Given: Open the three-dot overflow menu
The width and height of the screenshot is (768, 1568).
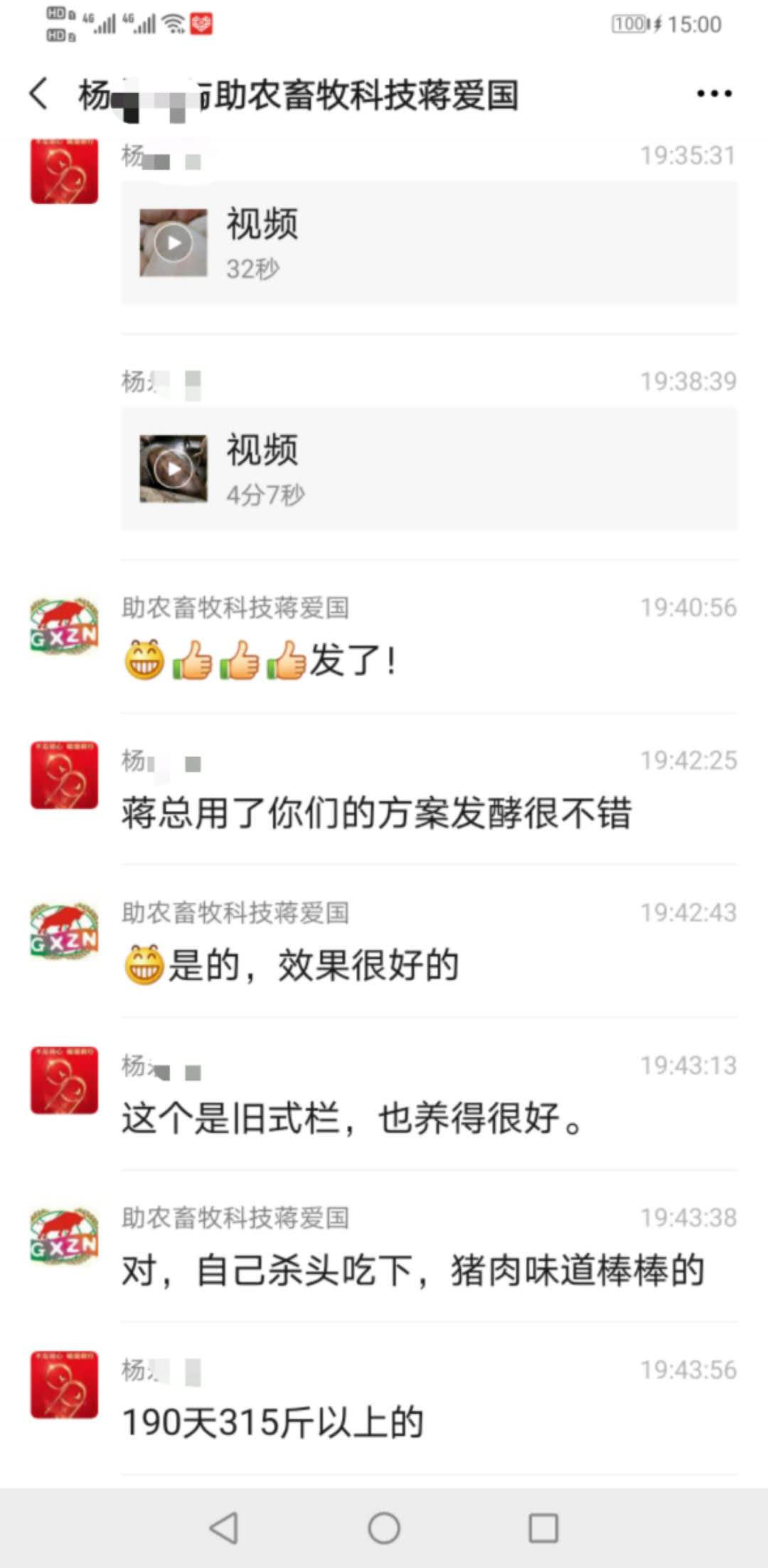Looking at the screenshot, I should click(714, 94).
